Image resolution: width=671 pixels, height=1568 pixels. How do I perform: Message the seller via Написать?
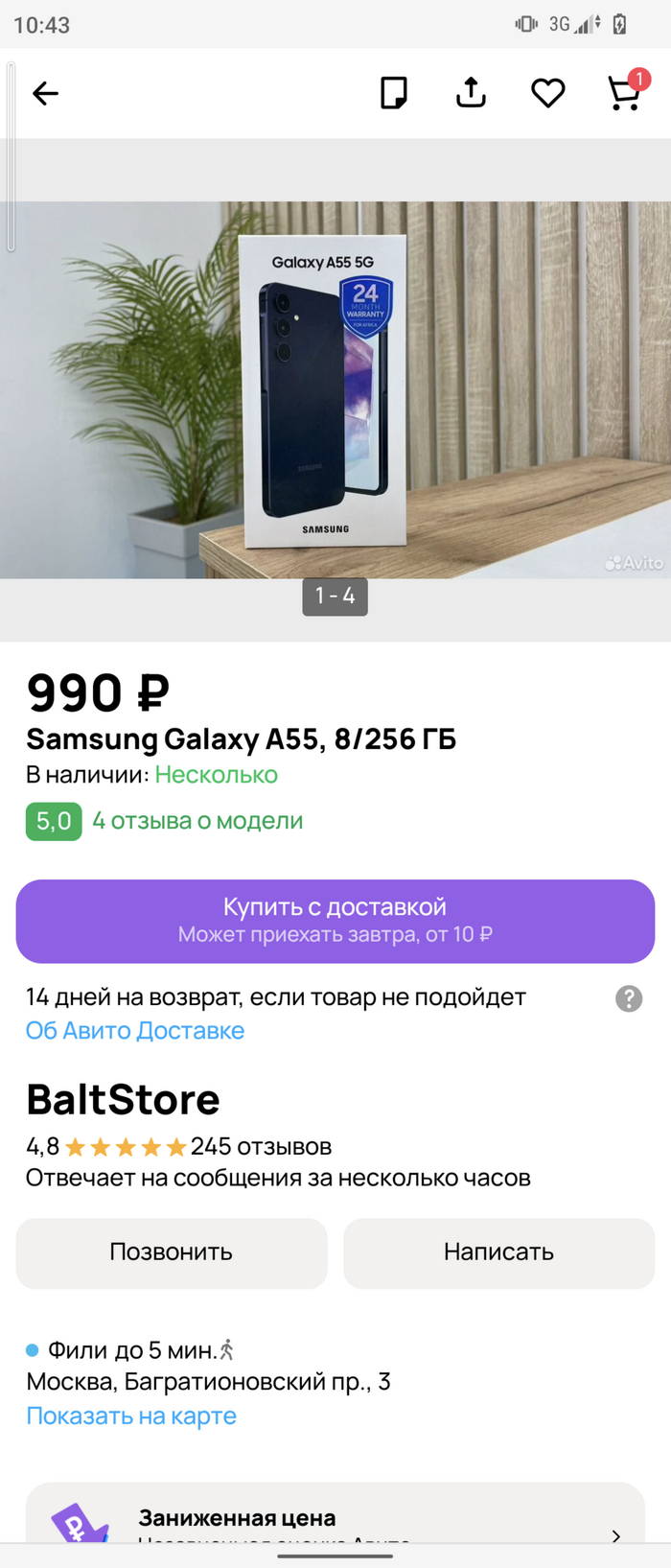[x=498, y=1252]
